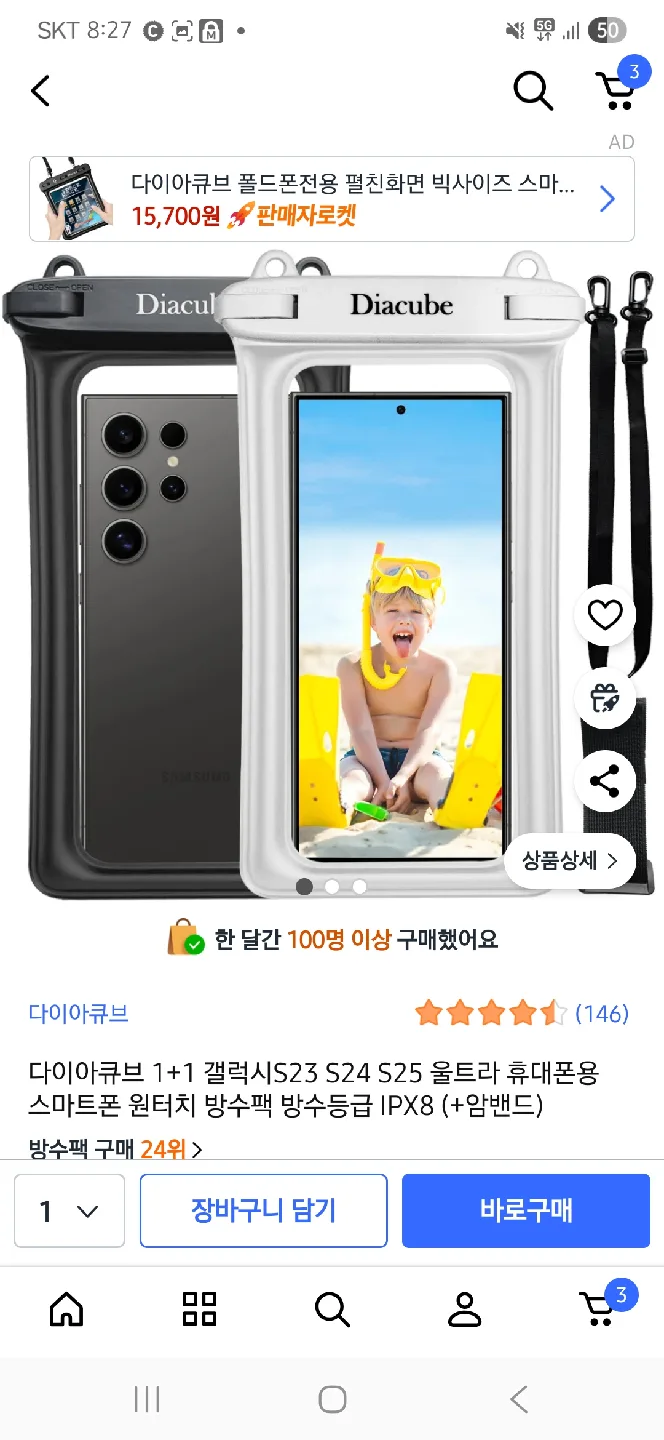Screen dimensions: 664x1440
Task: Open the 다이아큐브 brand link
Action: point(79,1013)
